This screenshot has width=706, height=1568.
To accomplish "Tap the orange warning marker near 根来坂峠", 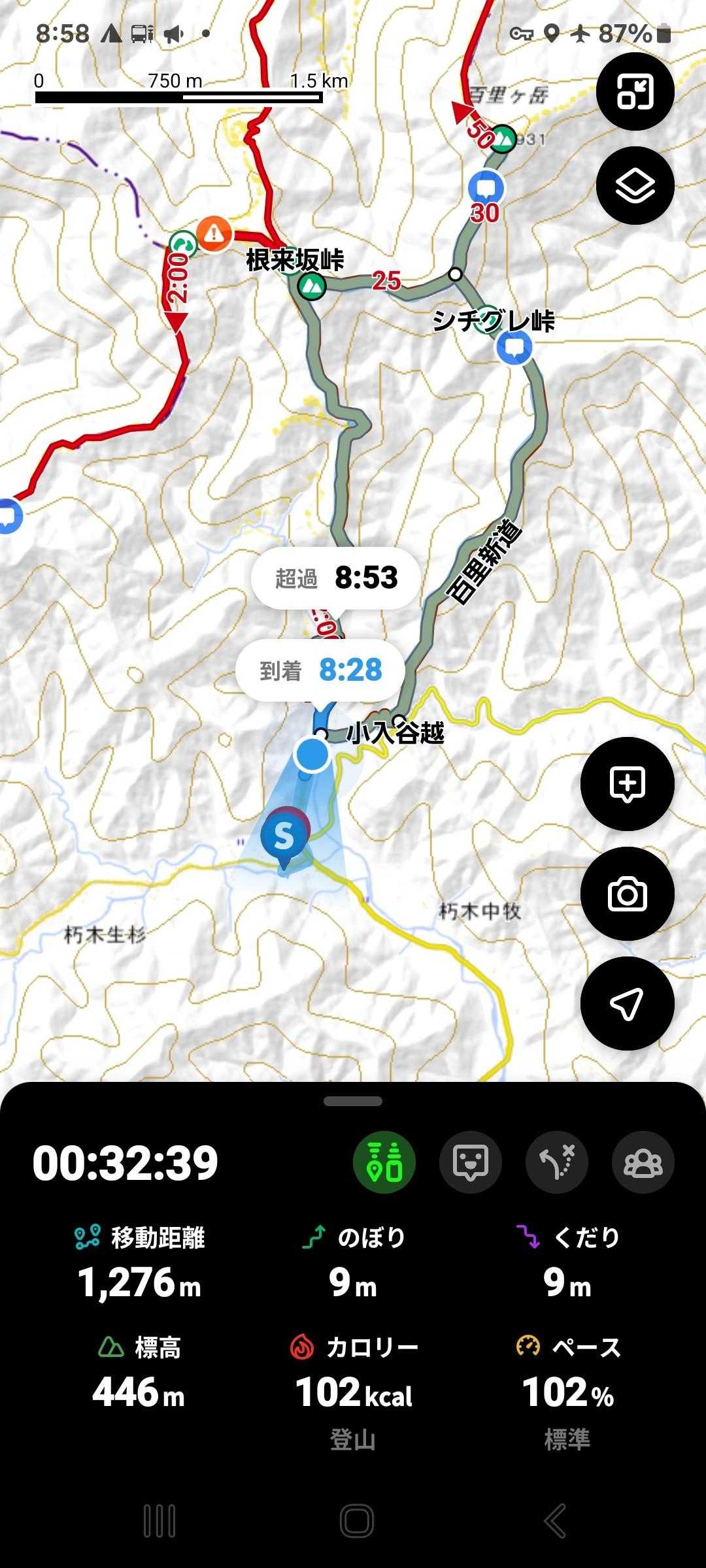I will [214, 233].
